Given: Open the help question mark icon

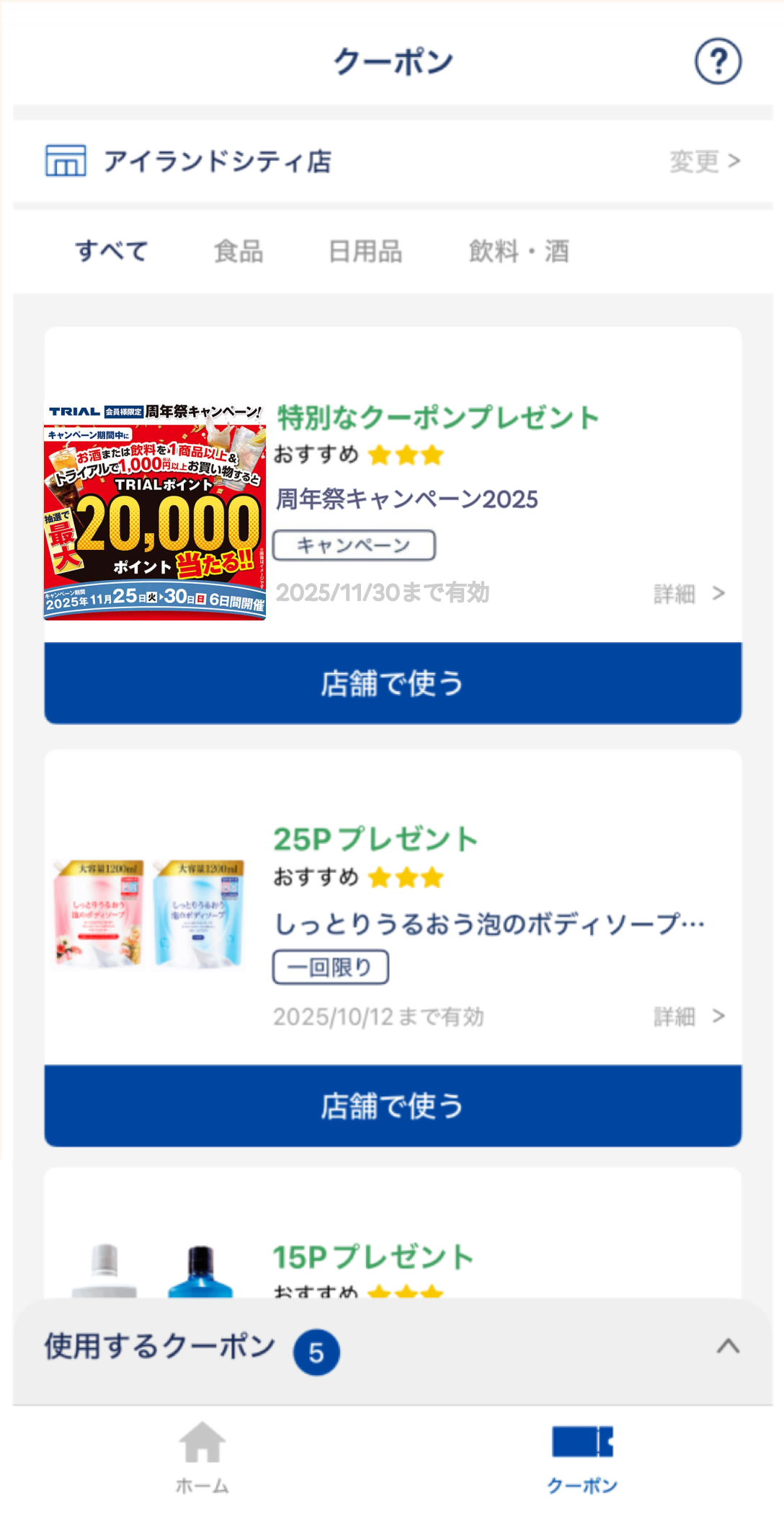Looking at the screenshot, I should pos(718,61).
